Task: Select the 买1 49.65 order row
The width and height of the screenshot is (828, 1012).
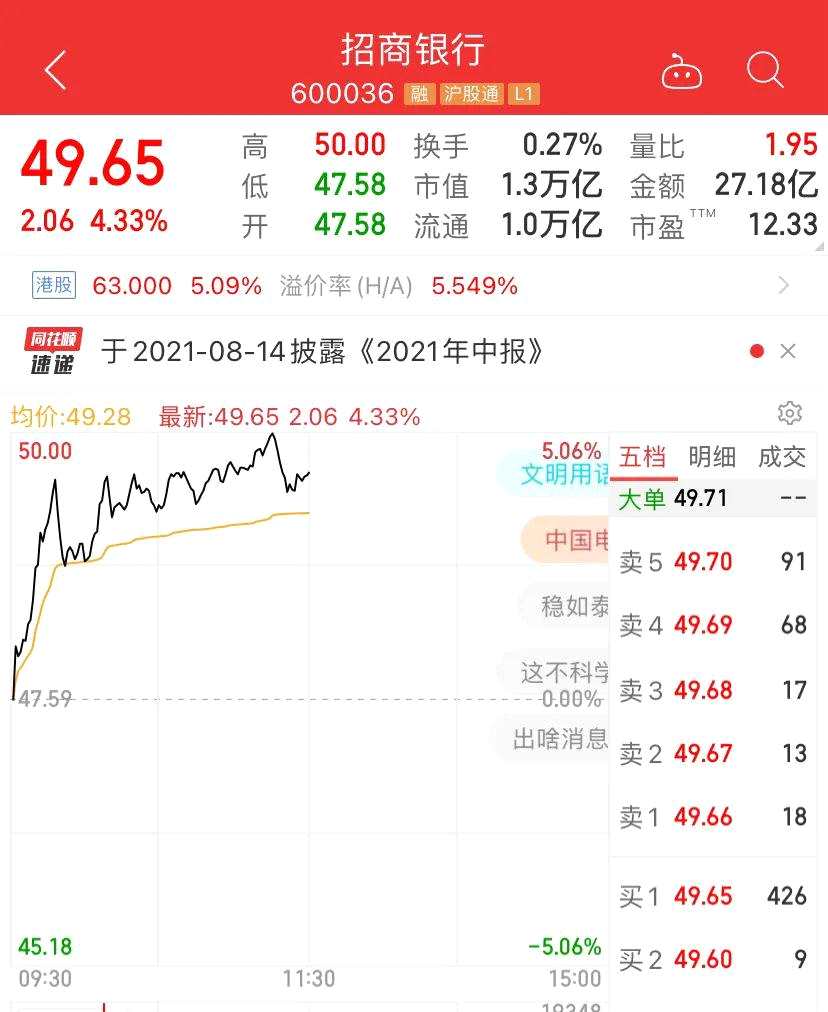Action: [712, 896]
